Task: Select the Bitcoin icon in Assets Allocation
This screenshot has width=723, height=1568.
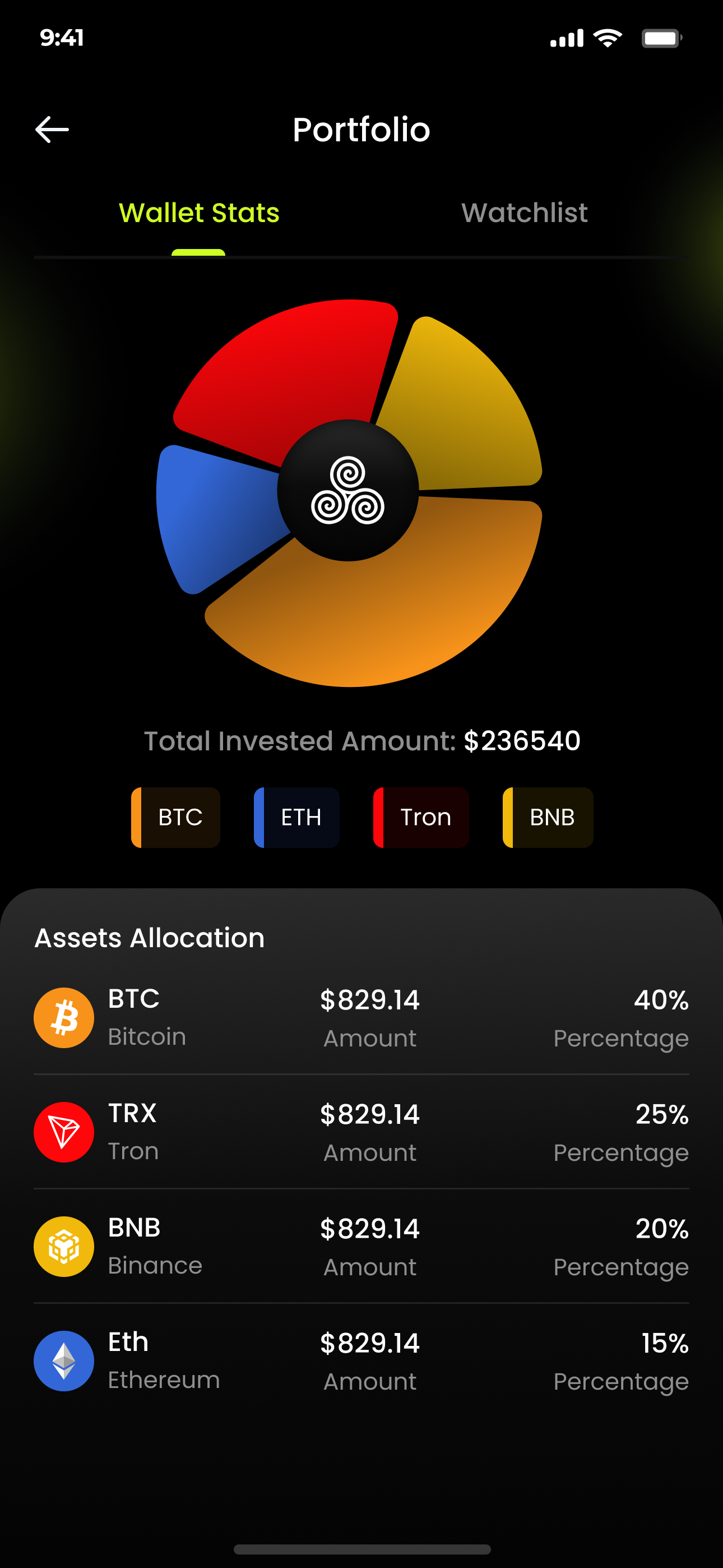Action: (x=63, y=1017)
